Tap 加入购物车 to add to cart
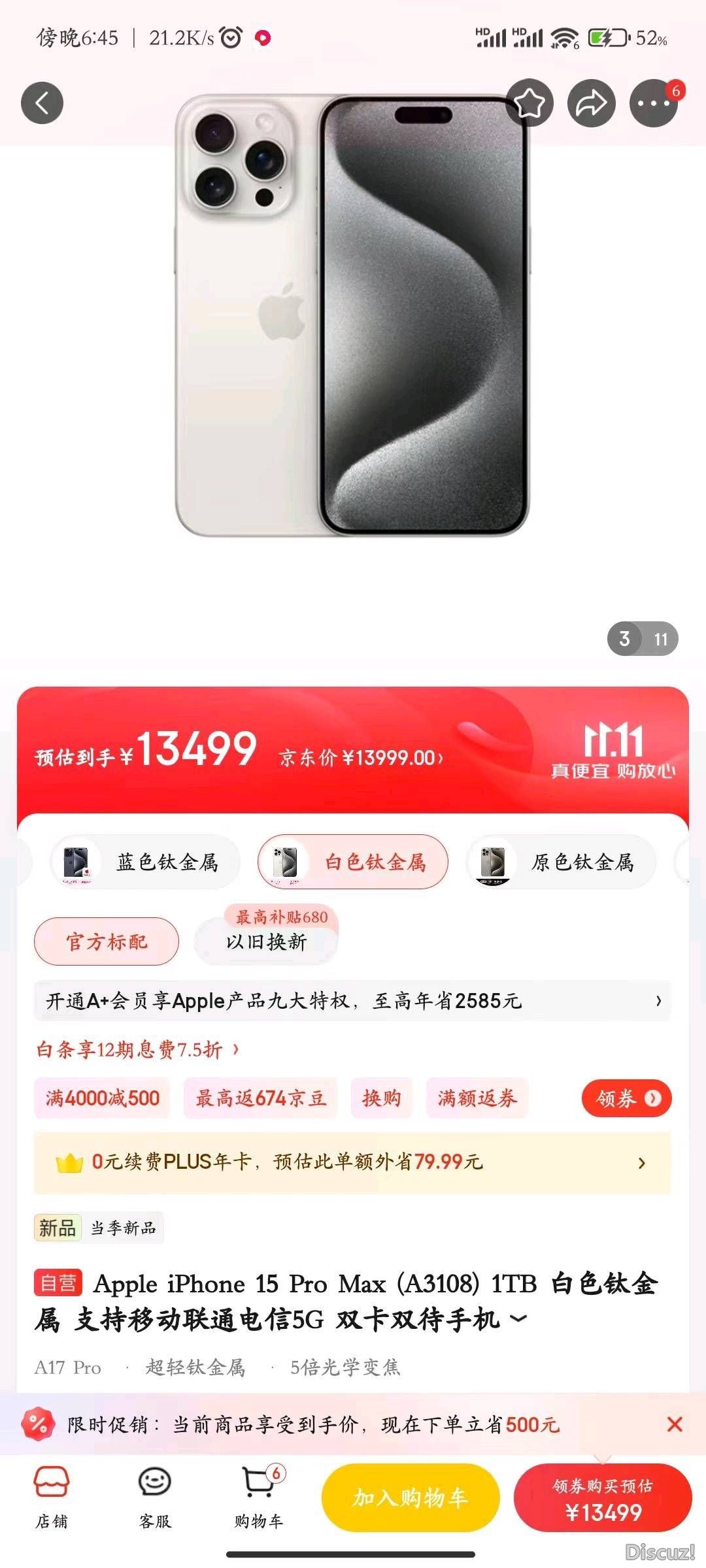 pyautogui.click(x=411, y=1497)
